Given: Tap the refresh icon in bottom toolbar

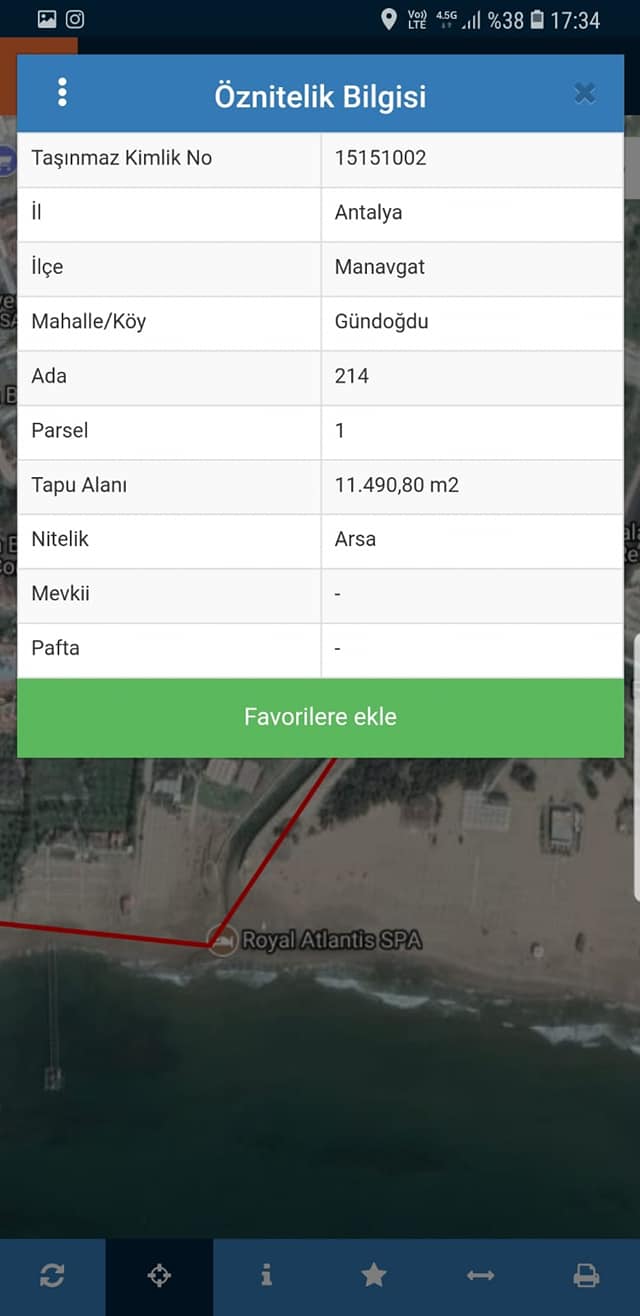Looking at the screenshot, I should pos(52,1275).
